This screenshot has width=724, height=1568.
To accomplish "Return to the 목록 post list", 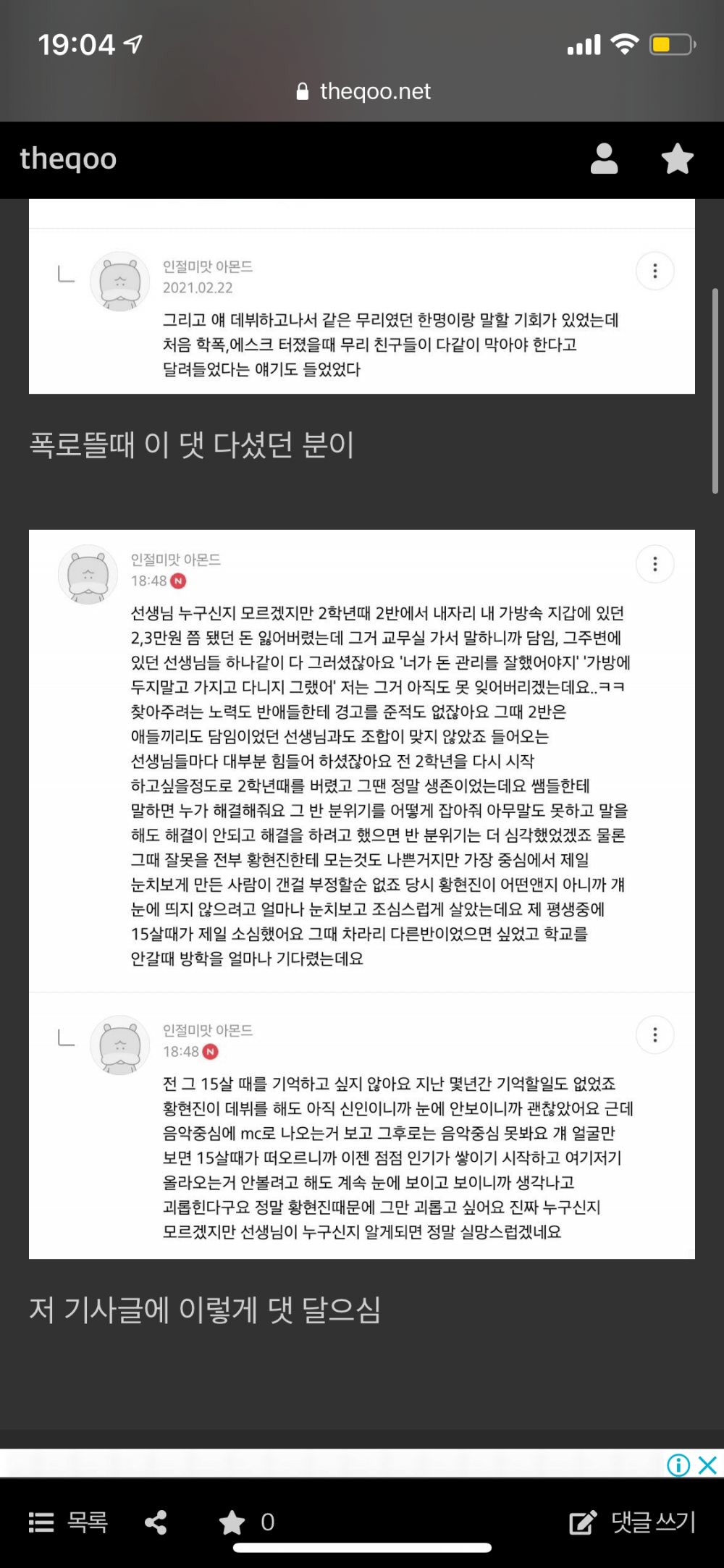I will pyautogui.click(x=69, y=1522).
